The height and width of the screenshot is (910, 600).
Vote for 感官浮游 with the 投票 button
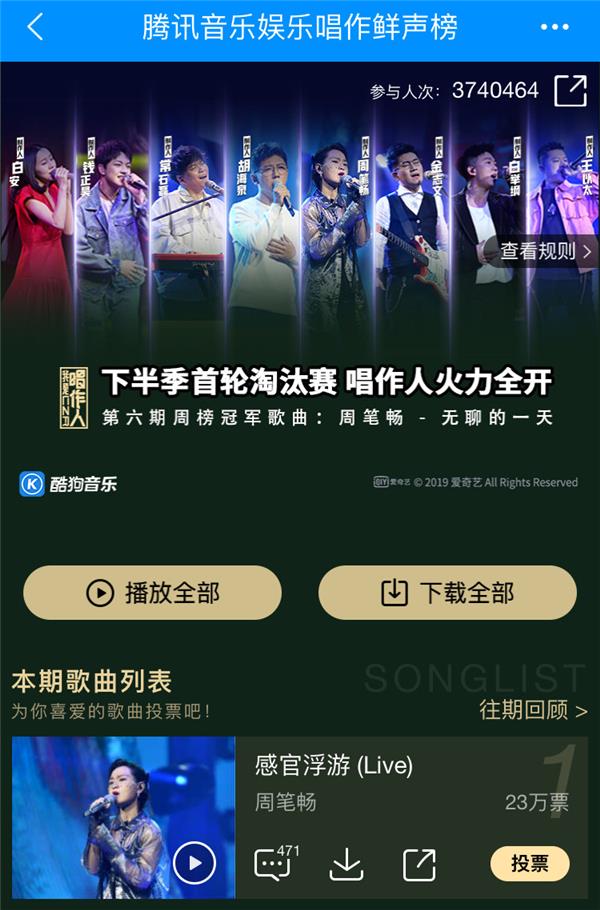point(529,863)
